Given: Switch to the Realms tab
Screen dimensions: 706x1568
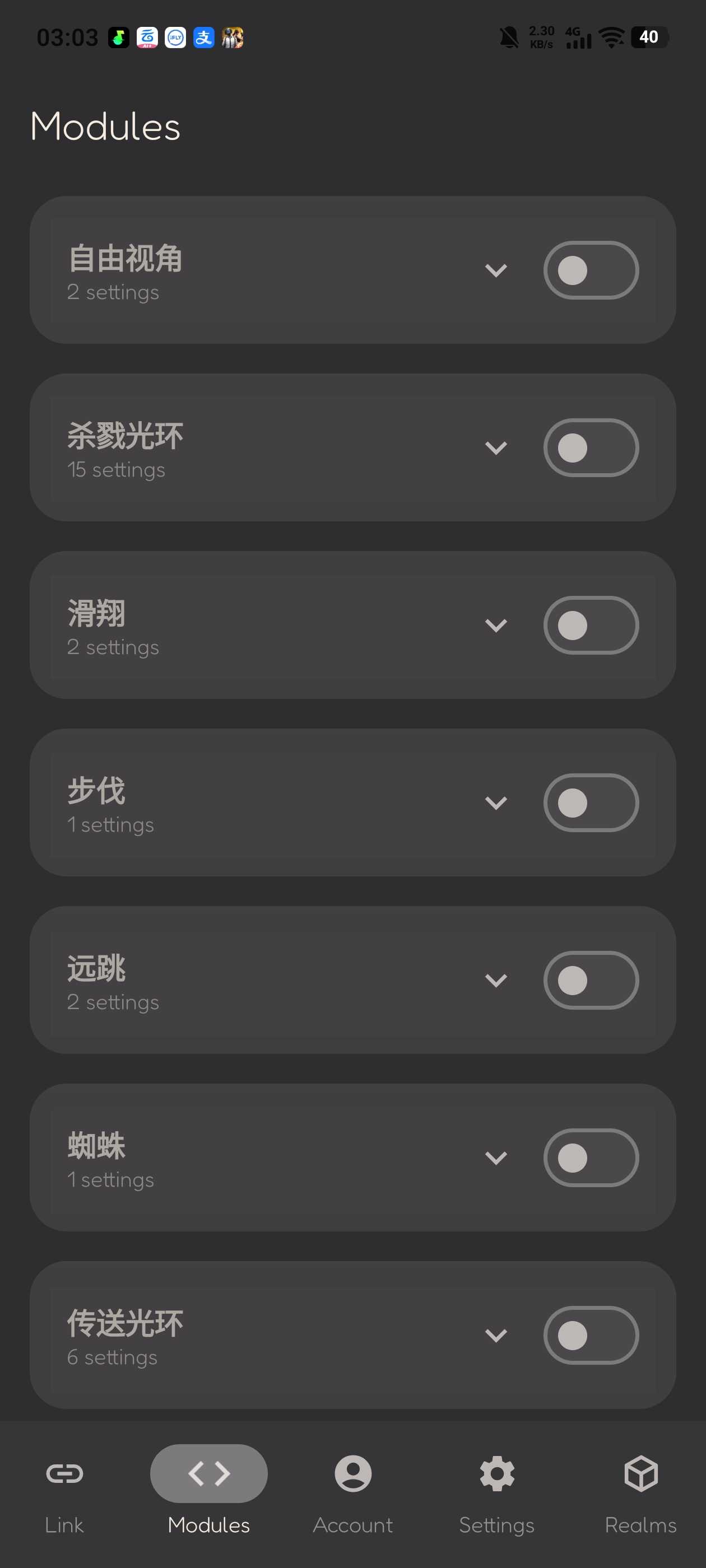Looking at the screenshot, I should [640, 1488].
